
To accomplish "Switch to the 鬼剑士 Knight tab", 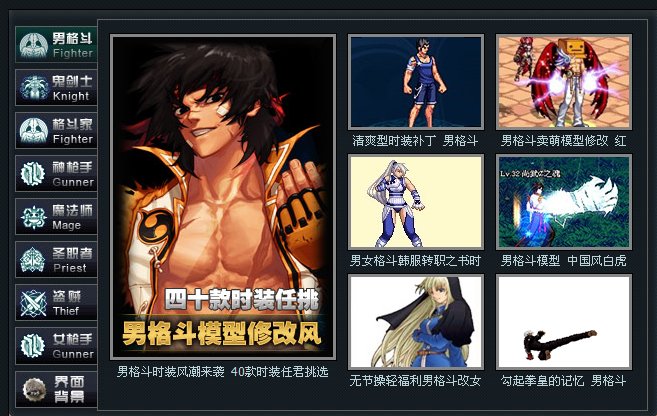I will 57,87.
